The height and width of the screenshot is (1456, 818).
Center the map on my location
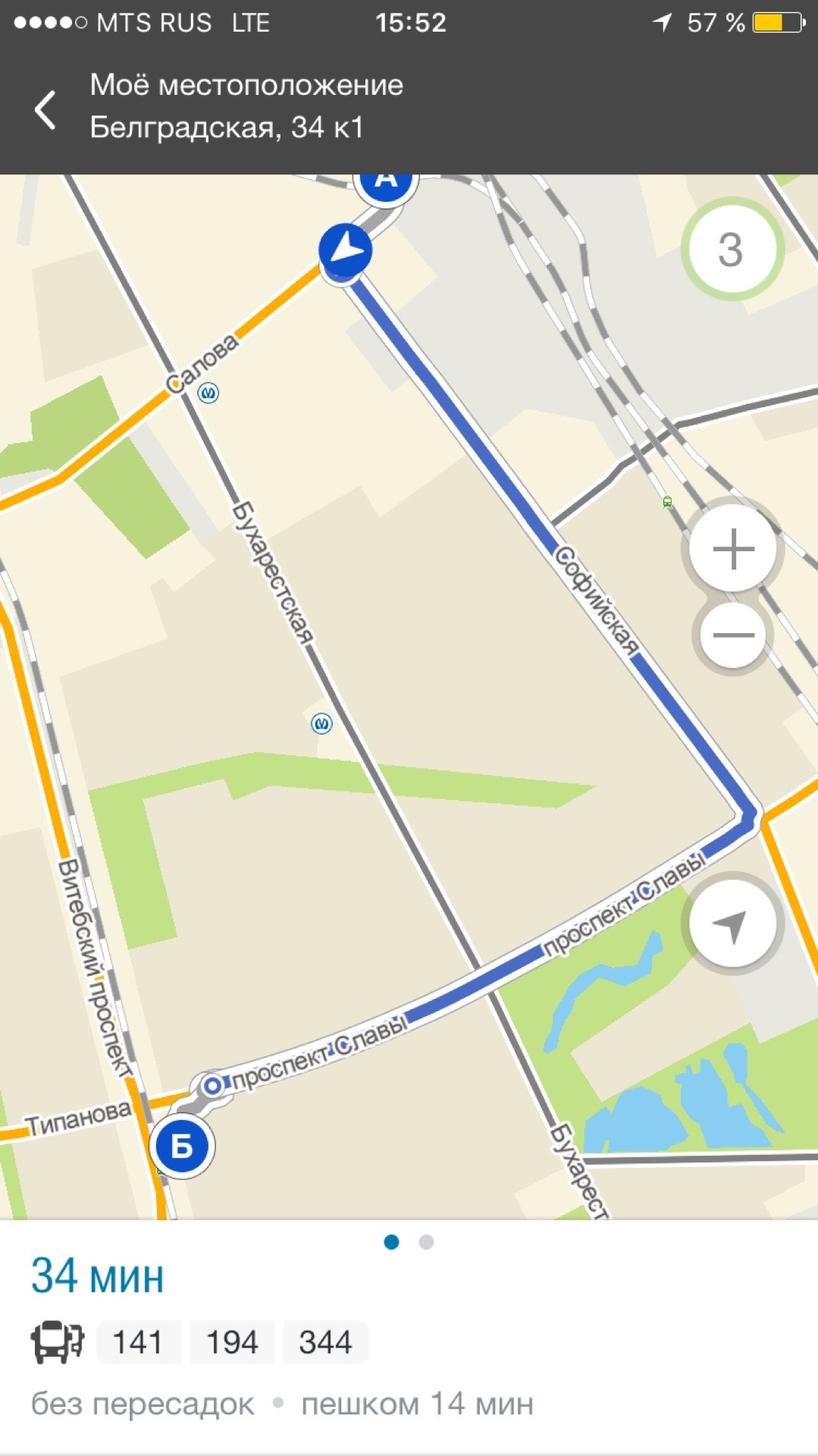point(732,923)
